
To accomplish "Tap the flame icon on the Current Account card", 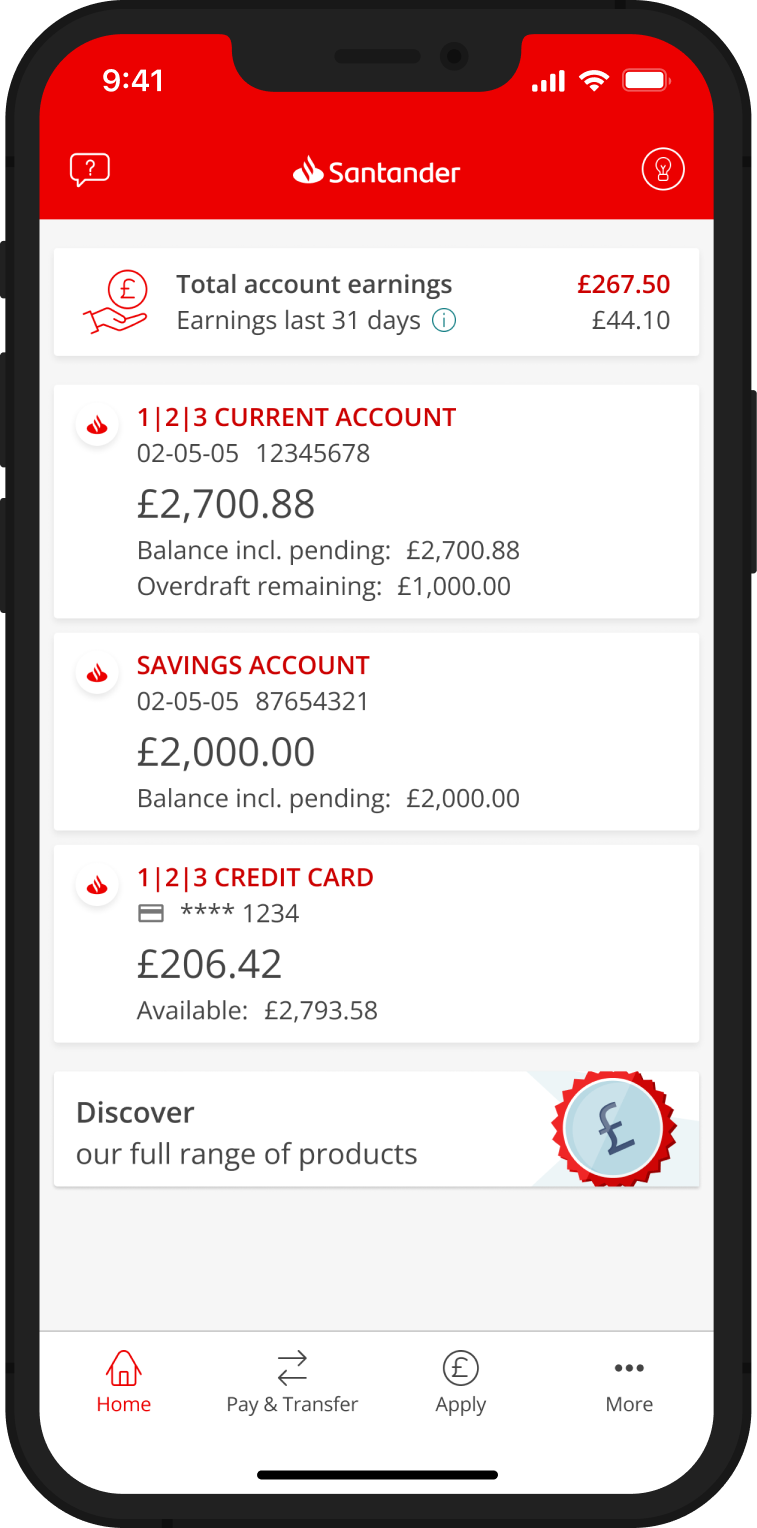I will 97,424.
